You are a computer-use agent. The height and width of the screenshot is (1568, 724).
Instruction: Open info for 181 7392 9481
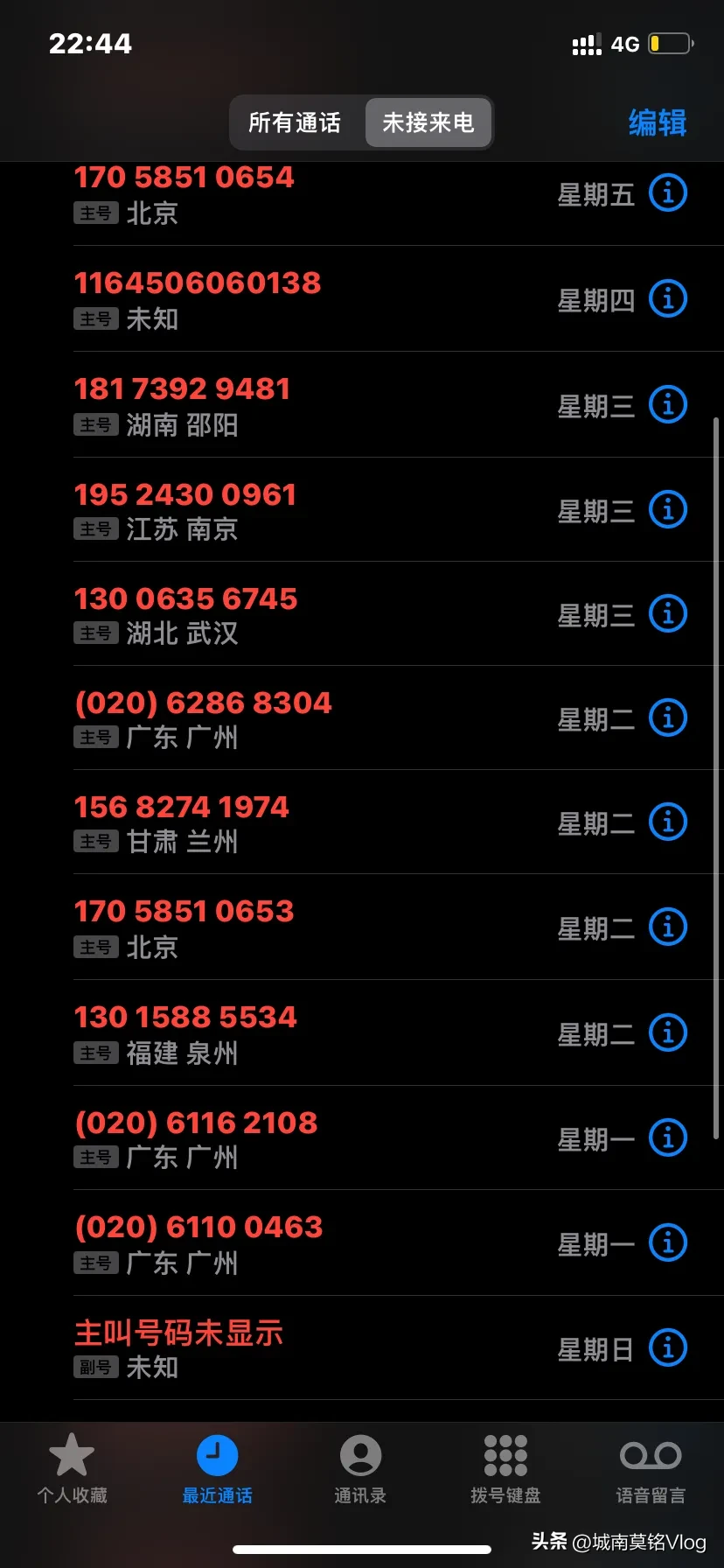pyautogui.click(x=668, y=404)
